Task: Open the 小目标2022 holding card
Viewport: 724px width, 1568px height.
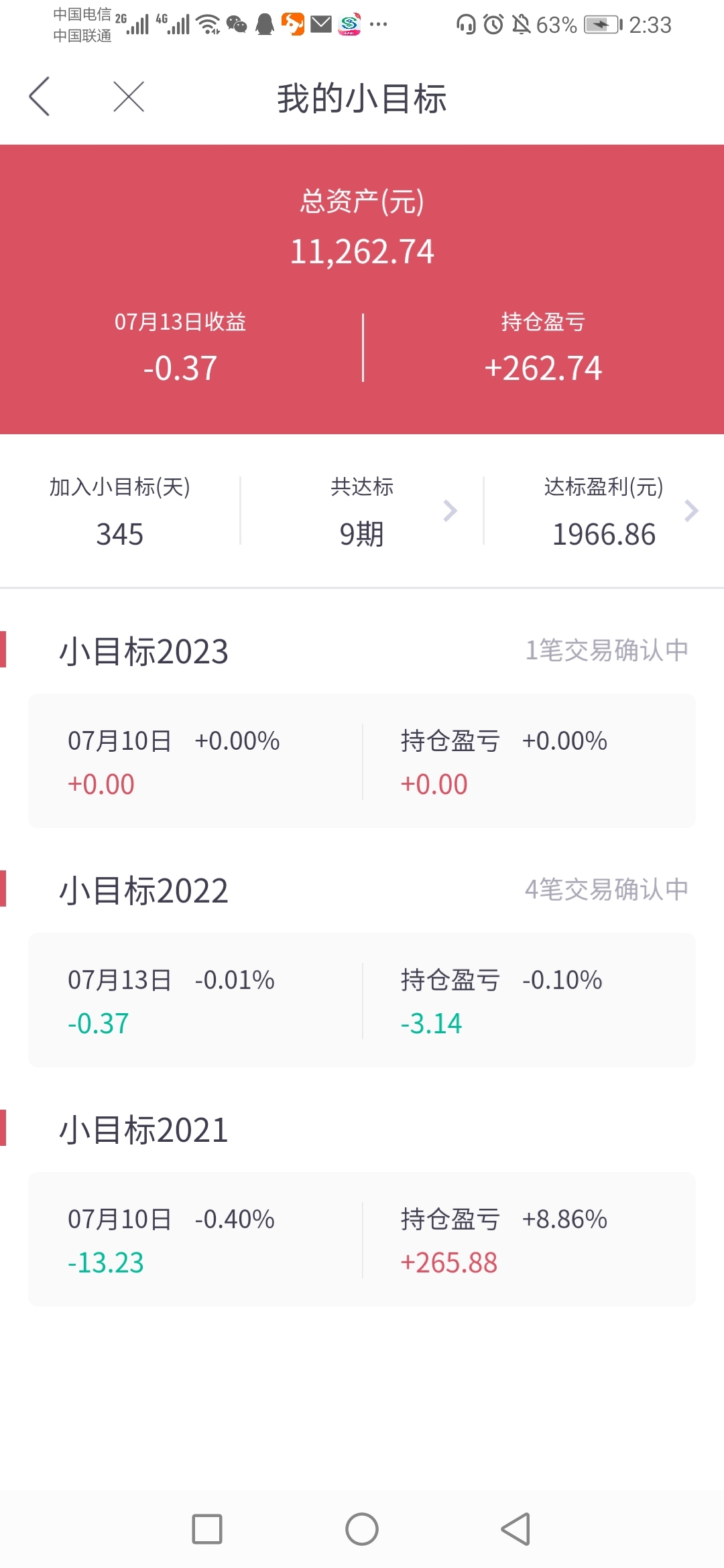Action: pos(362,1000)
